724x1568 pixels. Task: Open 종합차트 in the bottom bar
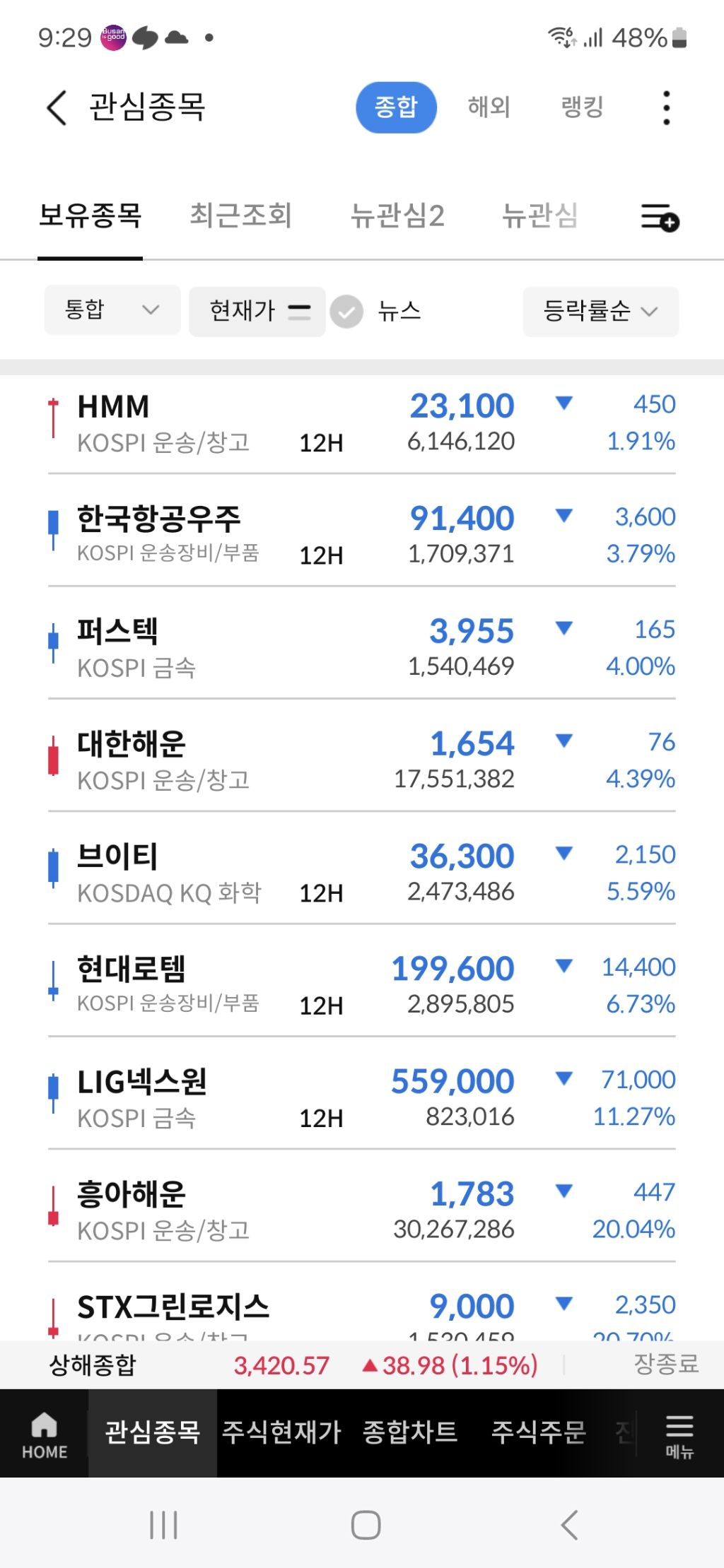[x=410, y=1432]
